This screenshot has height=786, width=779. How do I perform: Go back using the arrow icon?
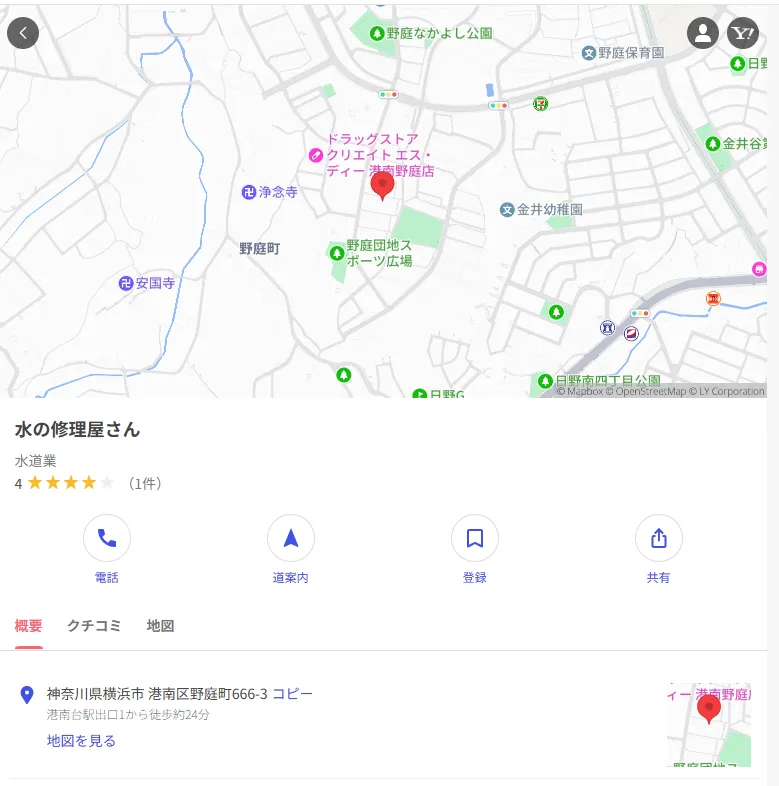[x=23, y=33]
